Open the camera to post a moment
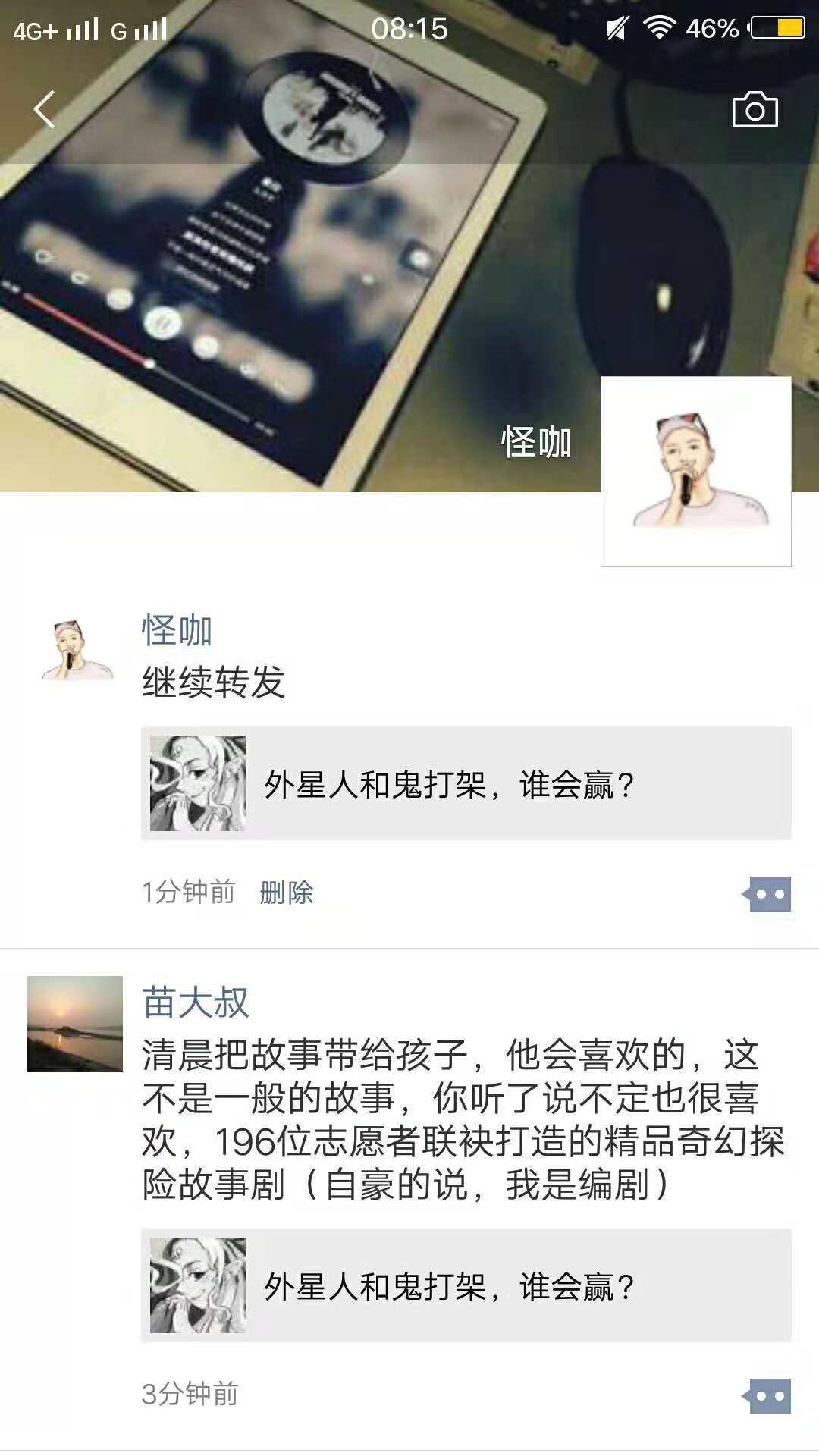Screen dimensions: 819x1456 click(755, 111)
